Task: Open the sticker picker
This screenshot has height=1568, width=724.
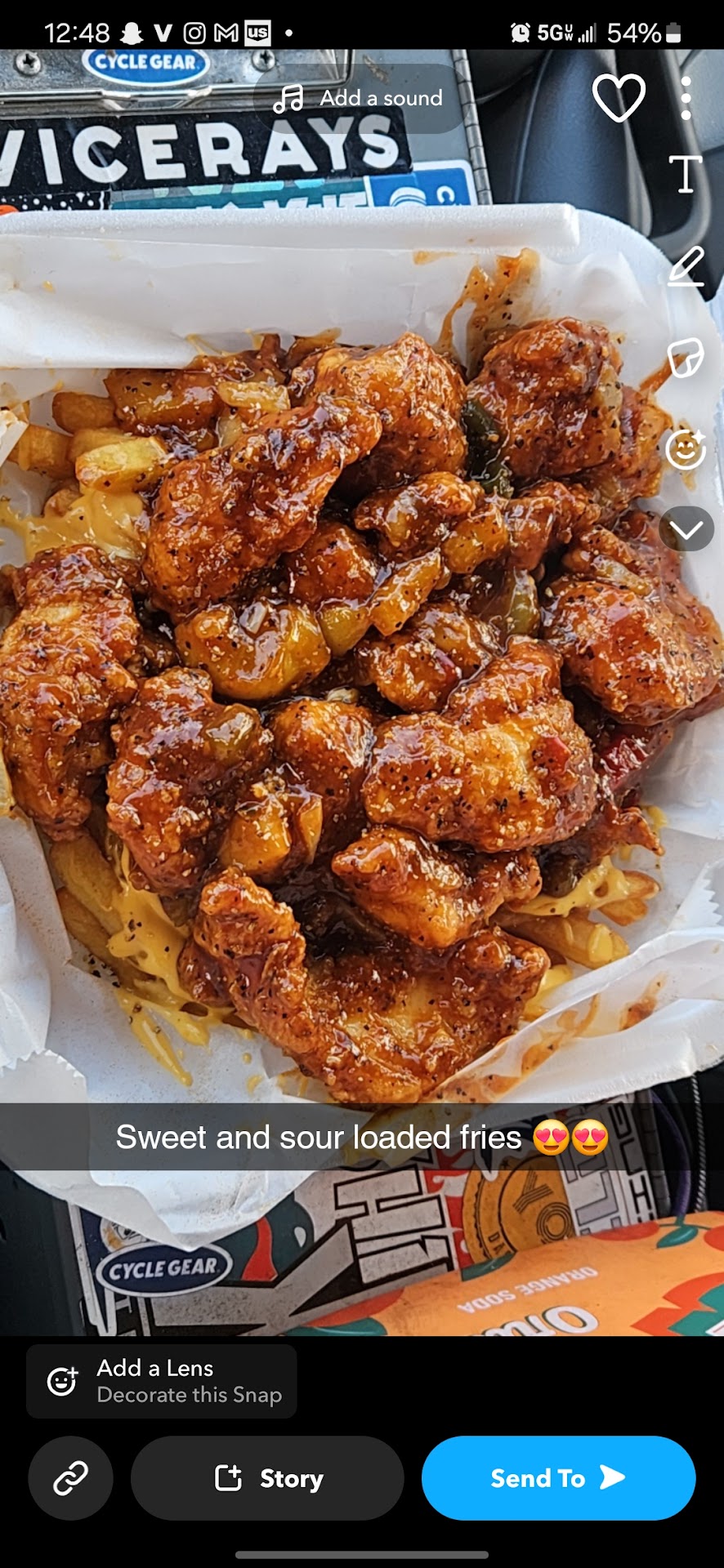Action: (x=686, y=358)
